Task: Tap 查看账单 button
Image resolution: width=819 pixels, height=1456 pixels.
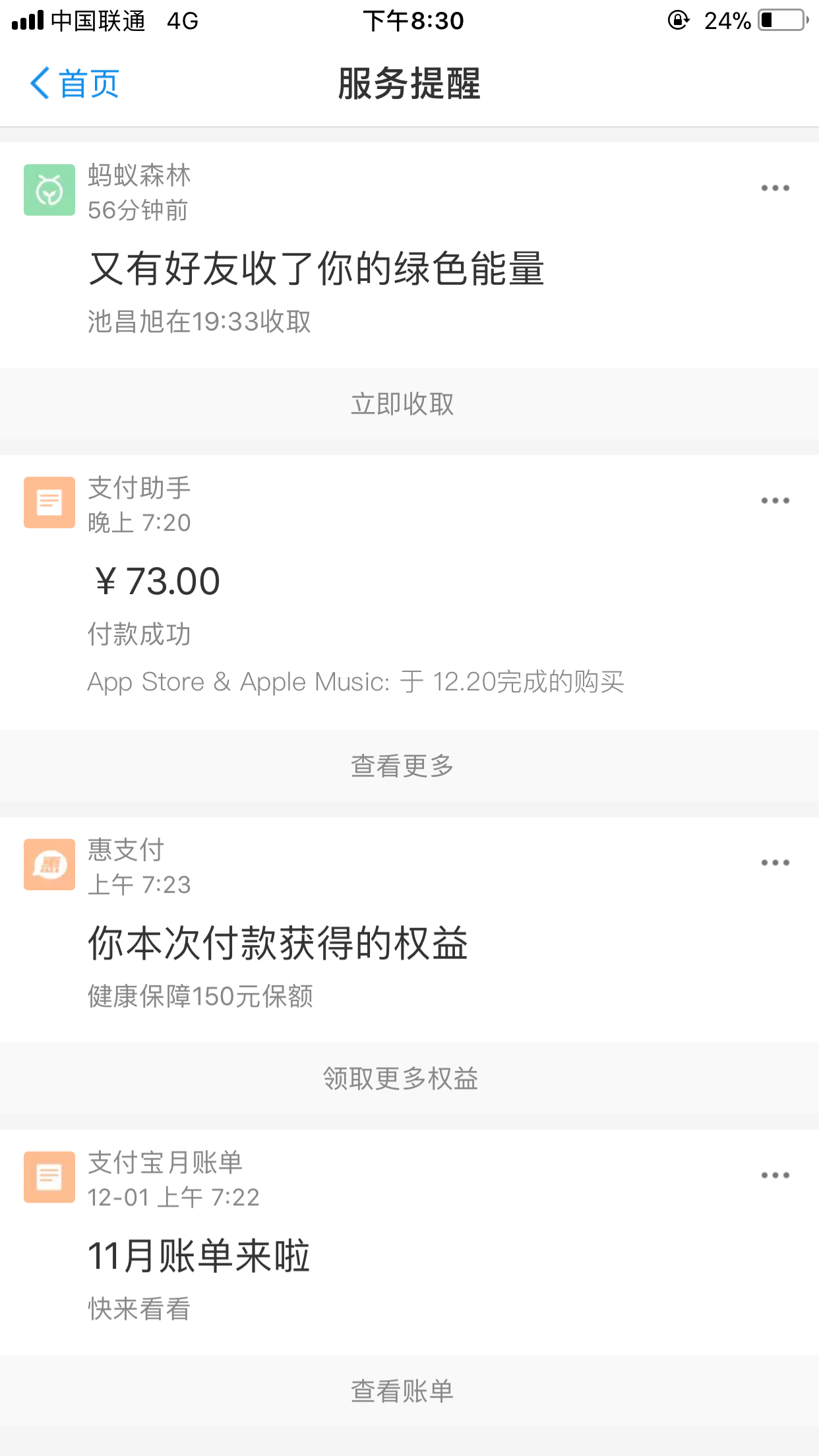Action: click(402, 1391)
